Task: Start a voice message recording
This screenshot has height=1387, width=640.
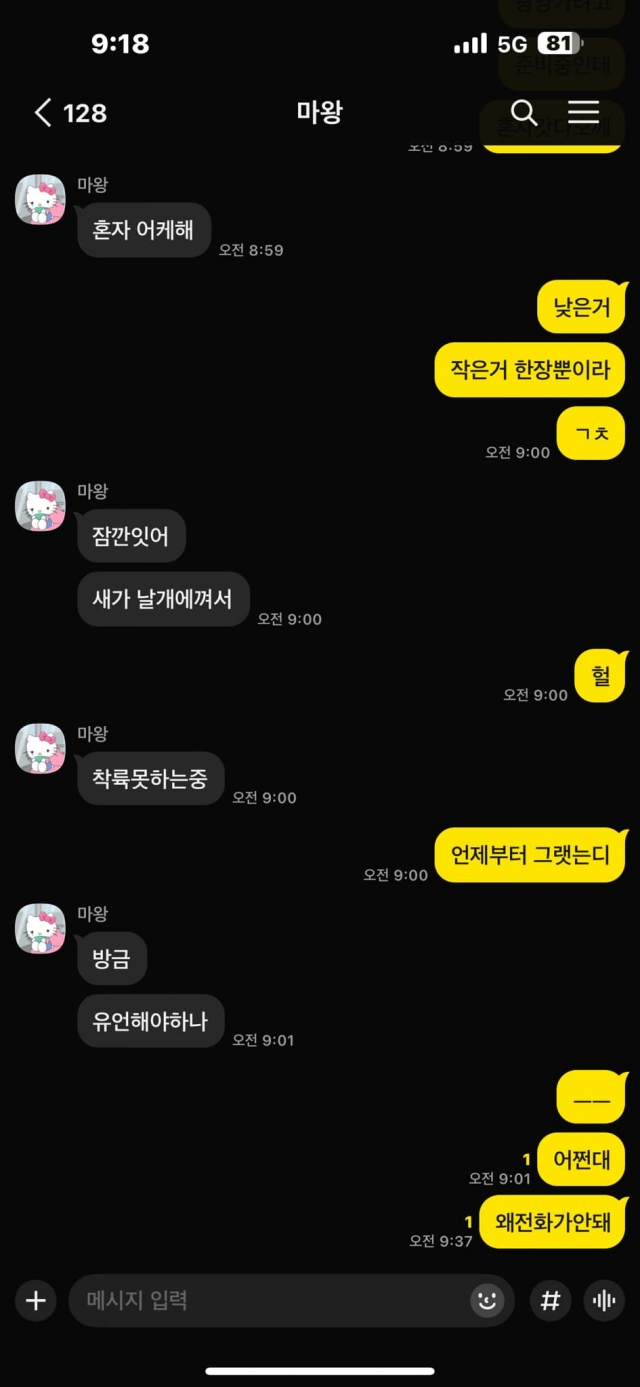Action: 604,1300
